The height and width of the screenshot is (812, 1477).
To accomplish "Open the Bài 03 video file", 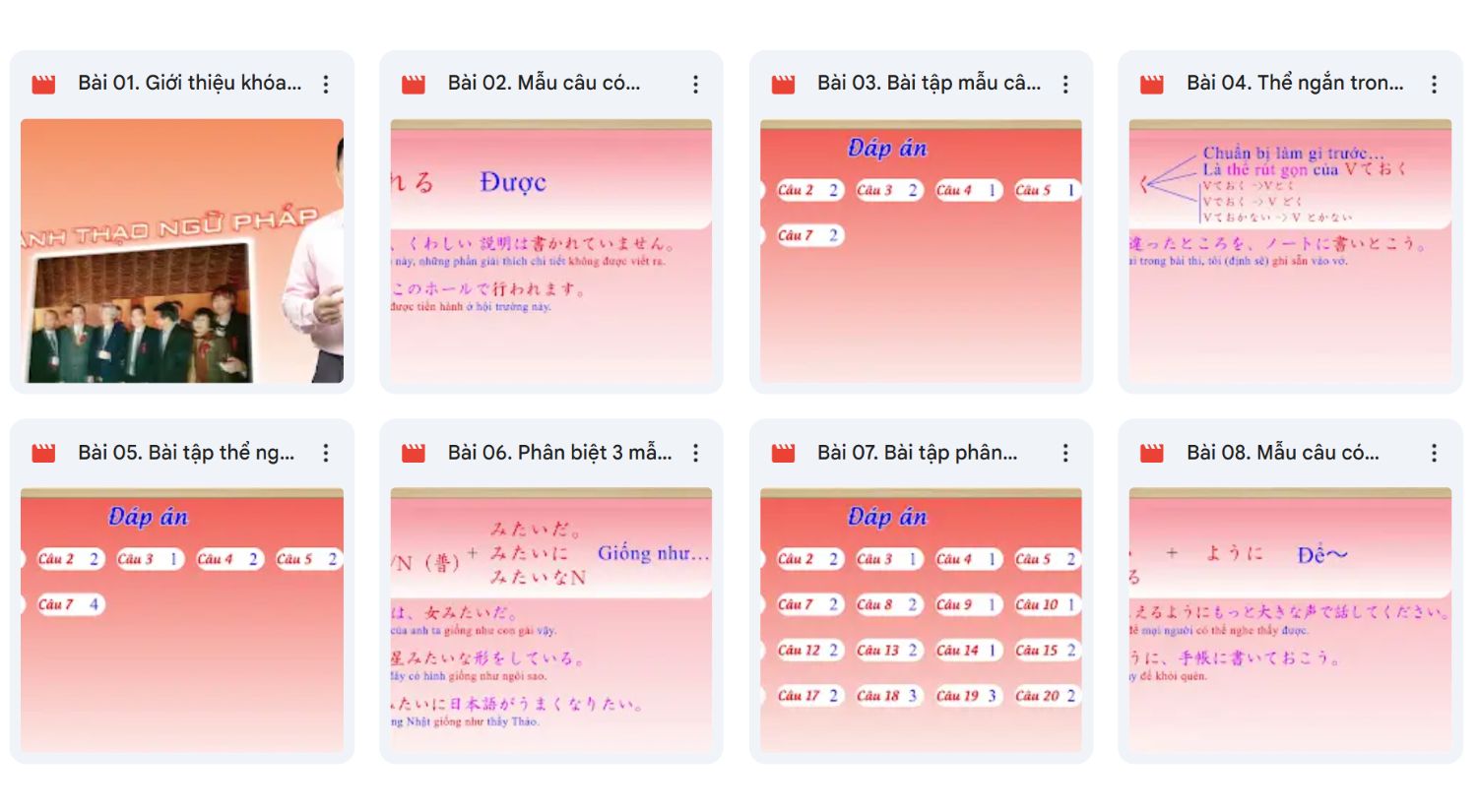I will (921, 251).
